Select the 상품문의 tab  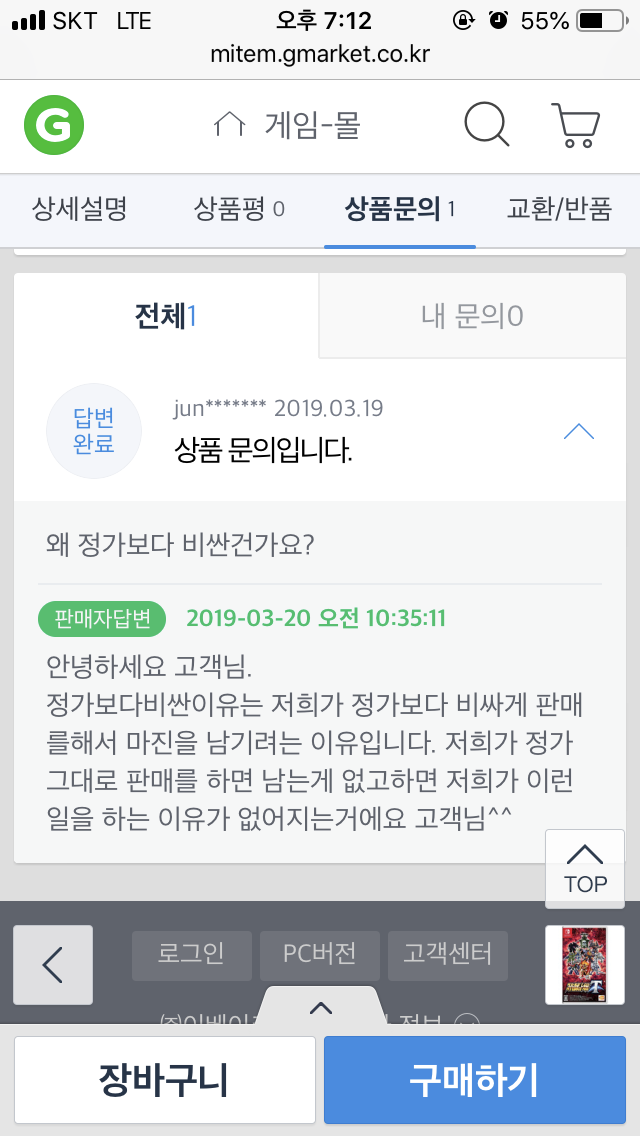pyautogui.click(x=399, y=210)
